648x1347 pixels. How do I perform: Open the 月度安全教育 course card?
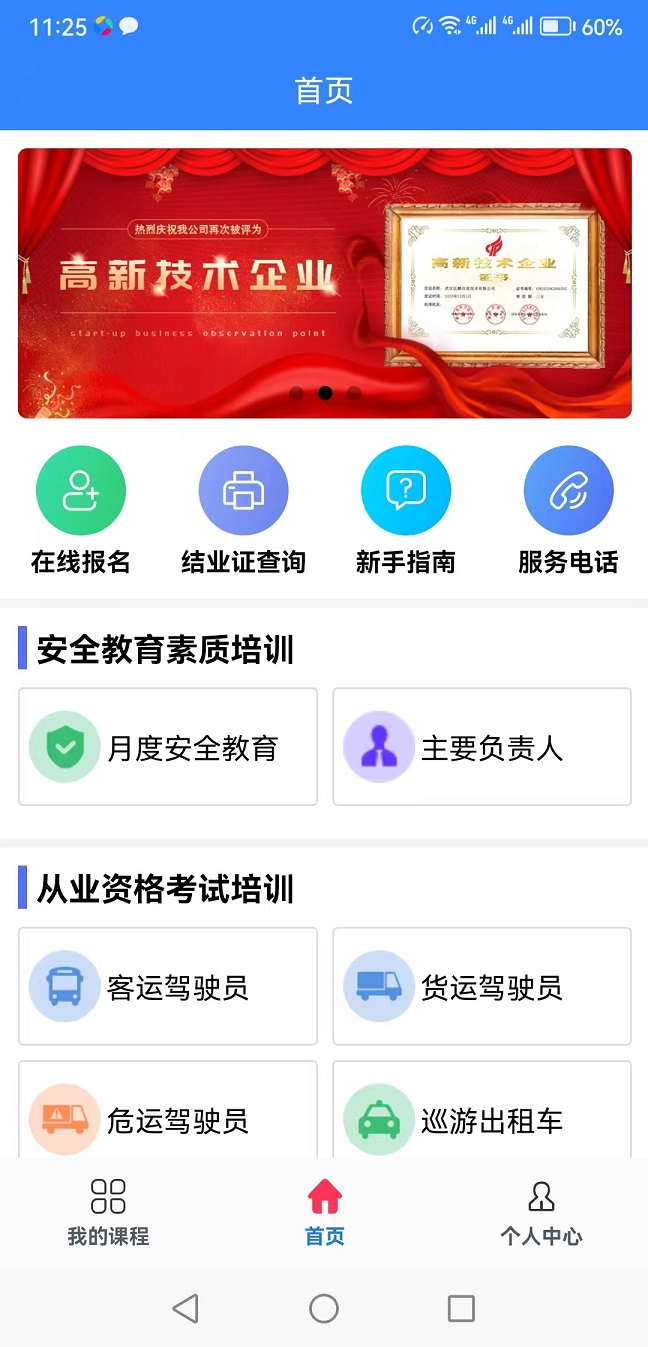[168, 747]
